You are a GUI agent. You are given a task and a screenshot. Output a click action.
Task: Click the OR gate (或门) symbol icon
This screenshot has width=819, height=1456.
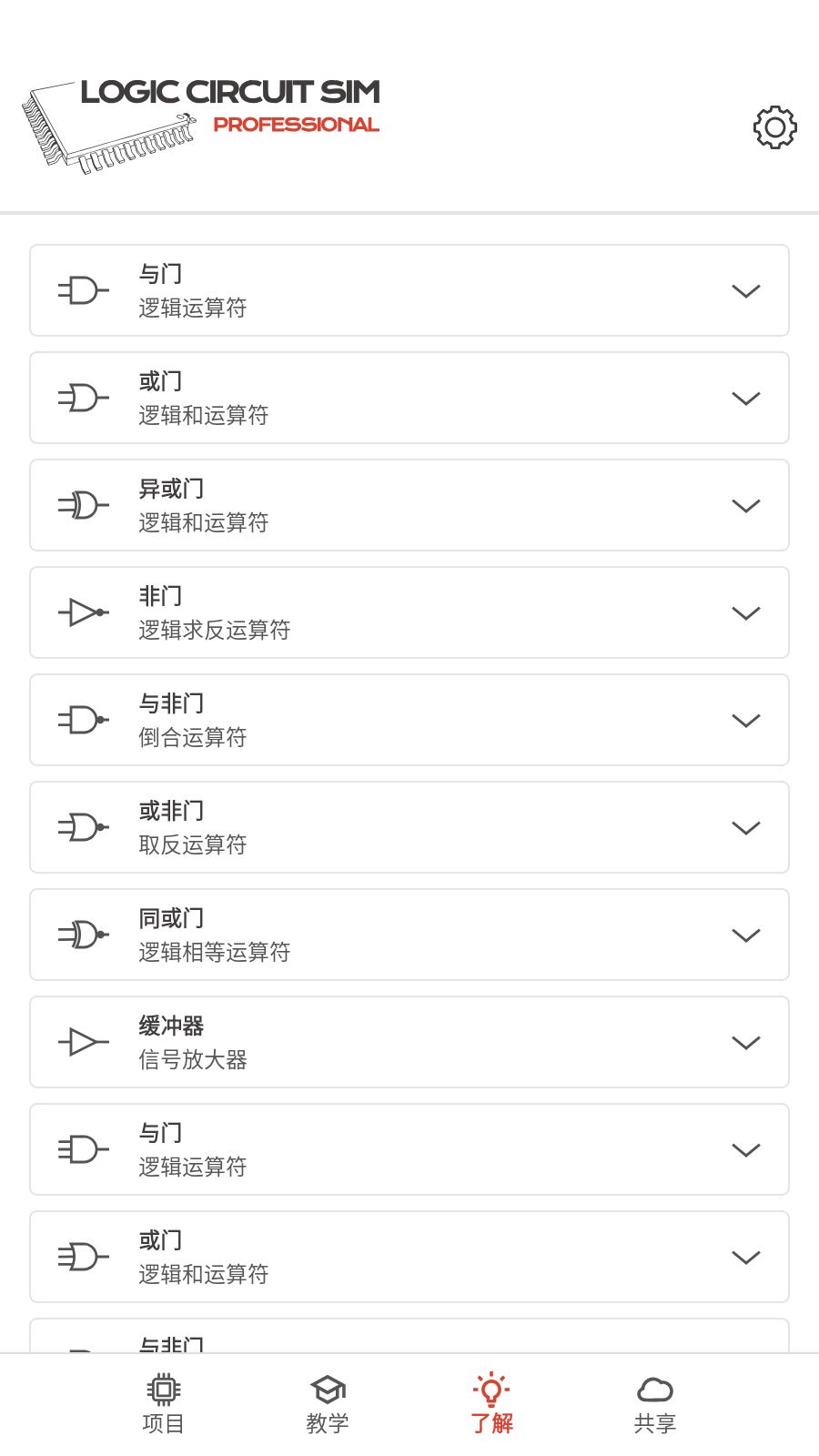(x=81, y=398)
